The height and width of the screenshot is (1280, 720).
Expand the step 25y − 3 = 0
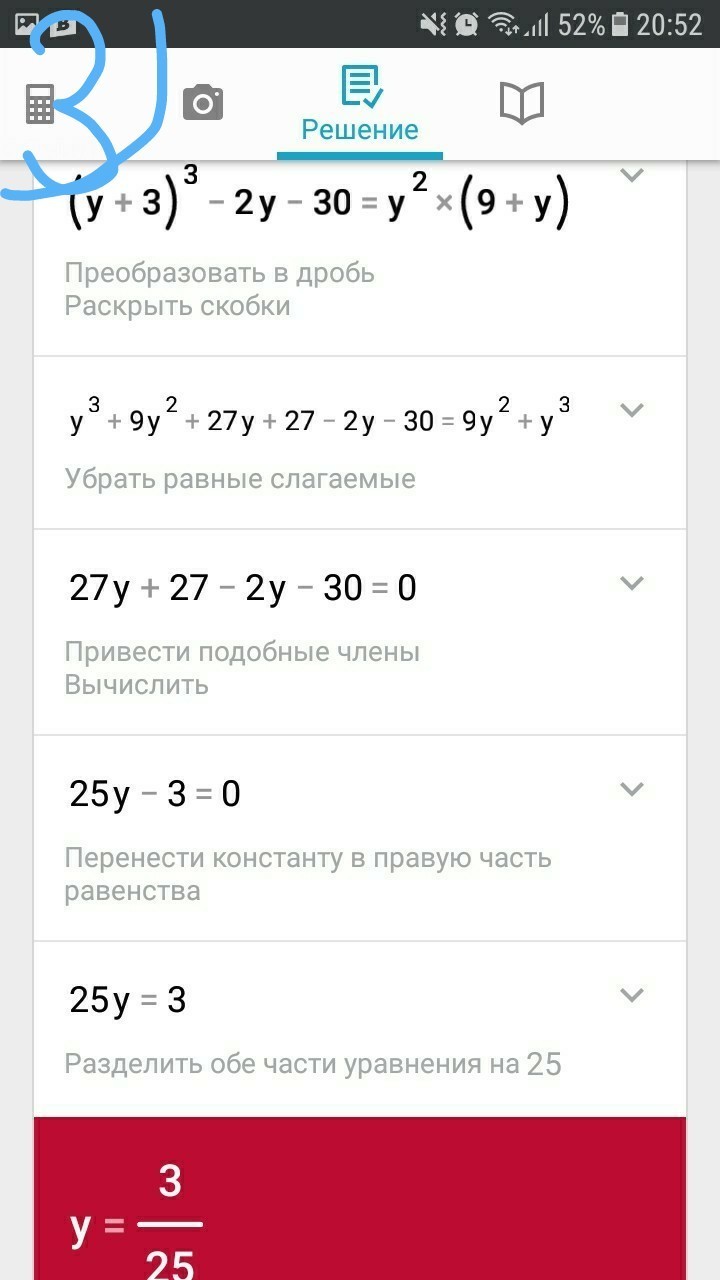coord(631,789)
